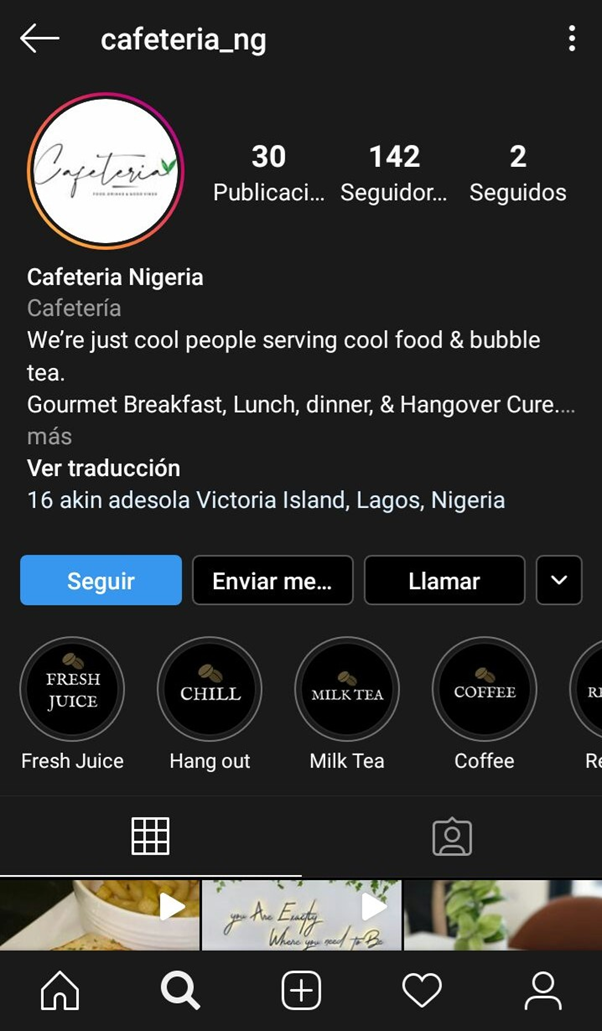This screenshot has height=1031, width=602.
Task: Follow the account with Seguir
Action: click(101, 581)
